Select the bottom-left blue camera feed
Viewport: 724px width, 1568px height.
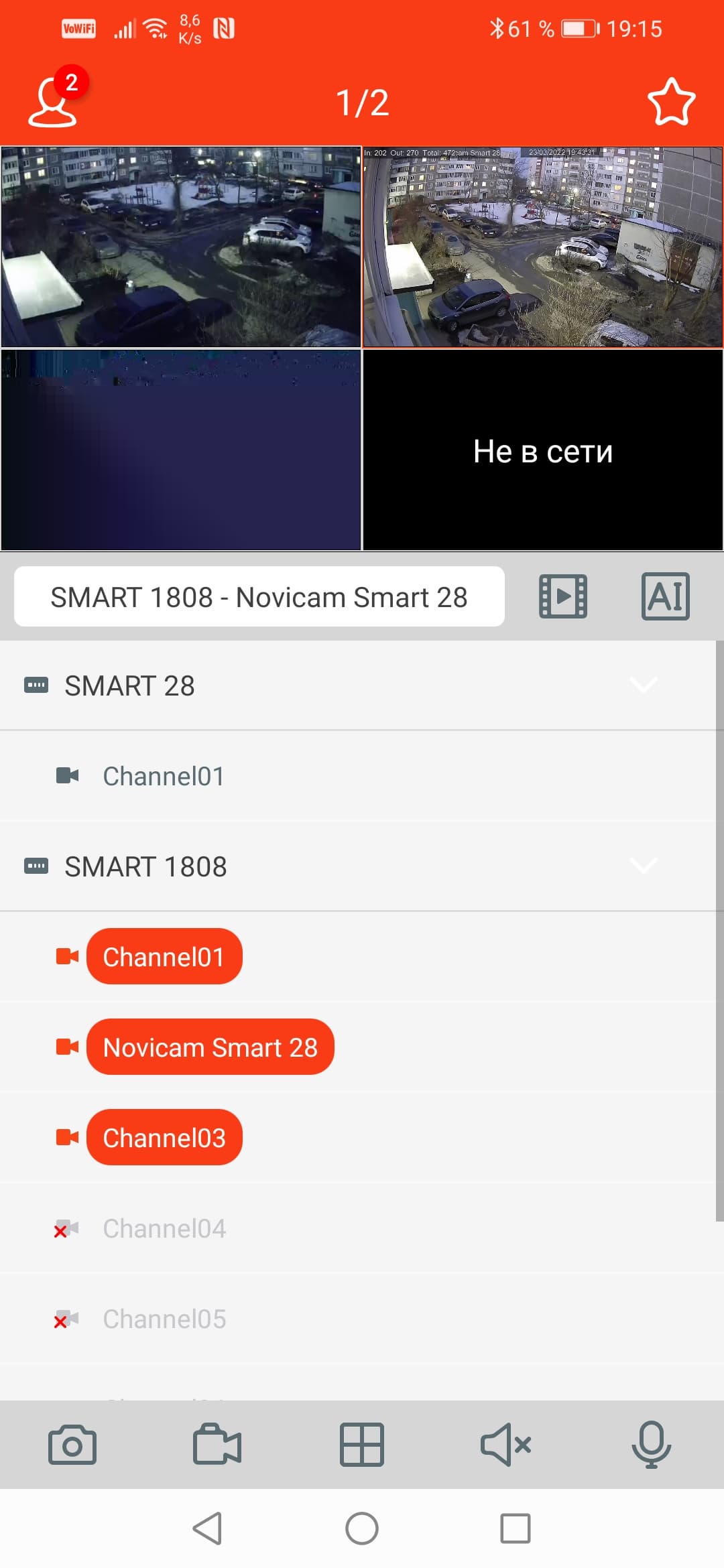(181, 450)
